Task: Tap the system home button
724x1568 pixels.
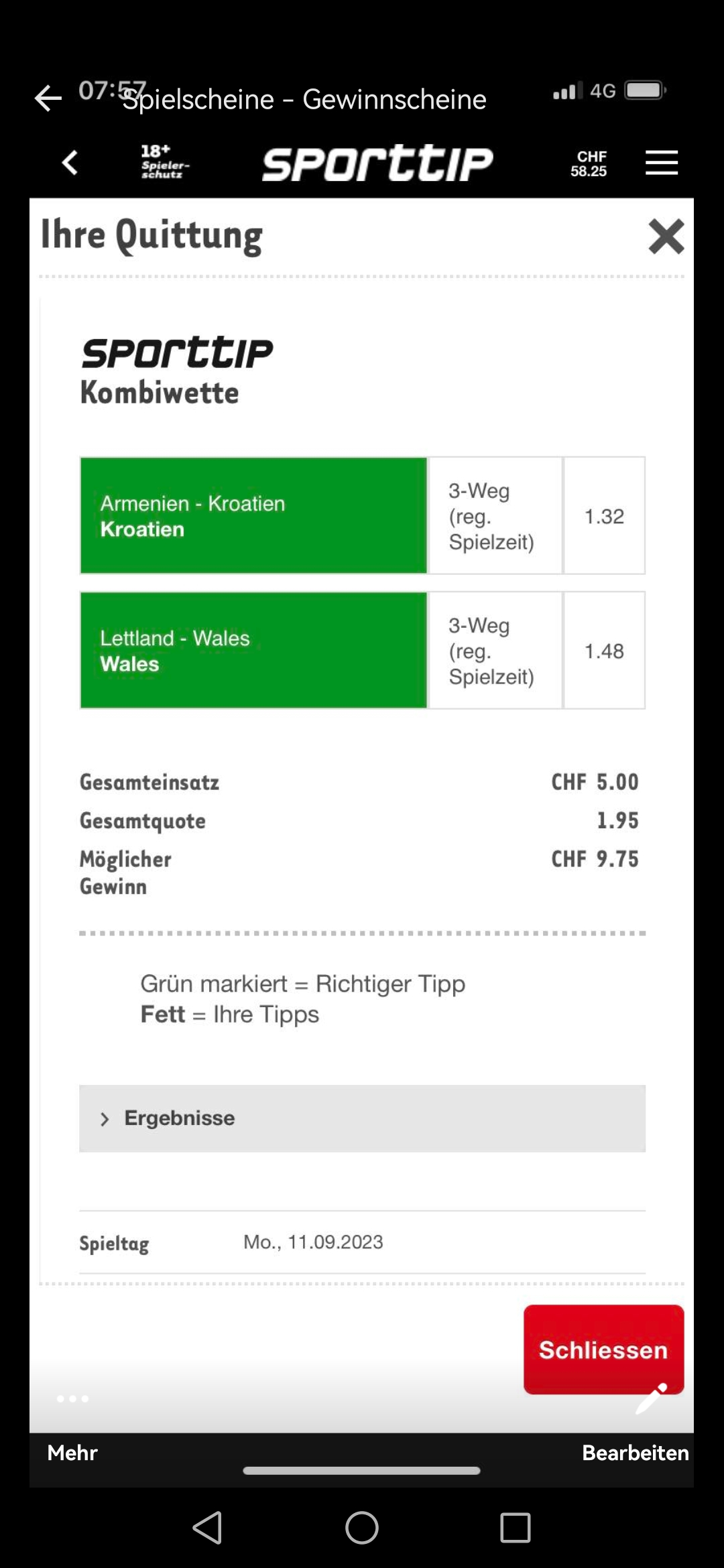Action: click(362, 1528)
